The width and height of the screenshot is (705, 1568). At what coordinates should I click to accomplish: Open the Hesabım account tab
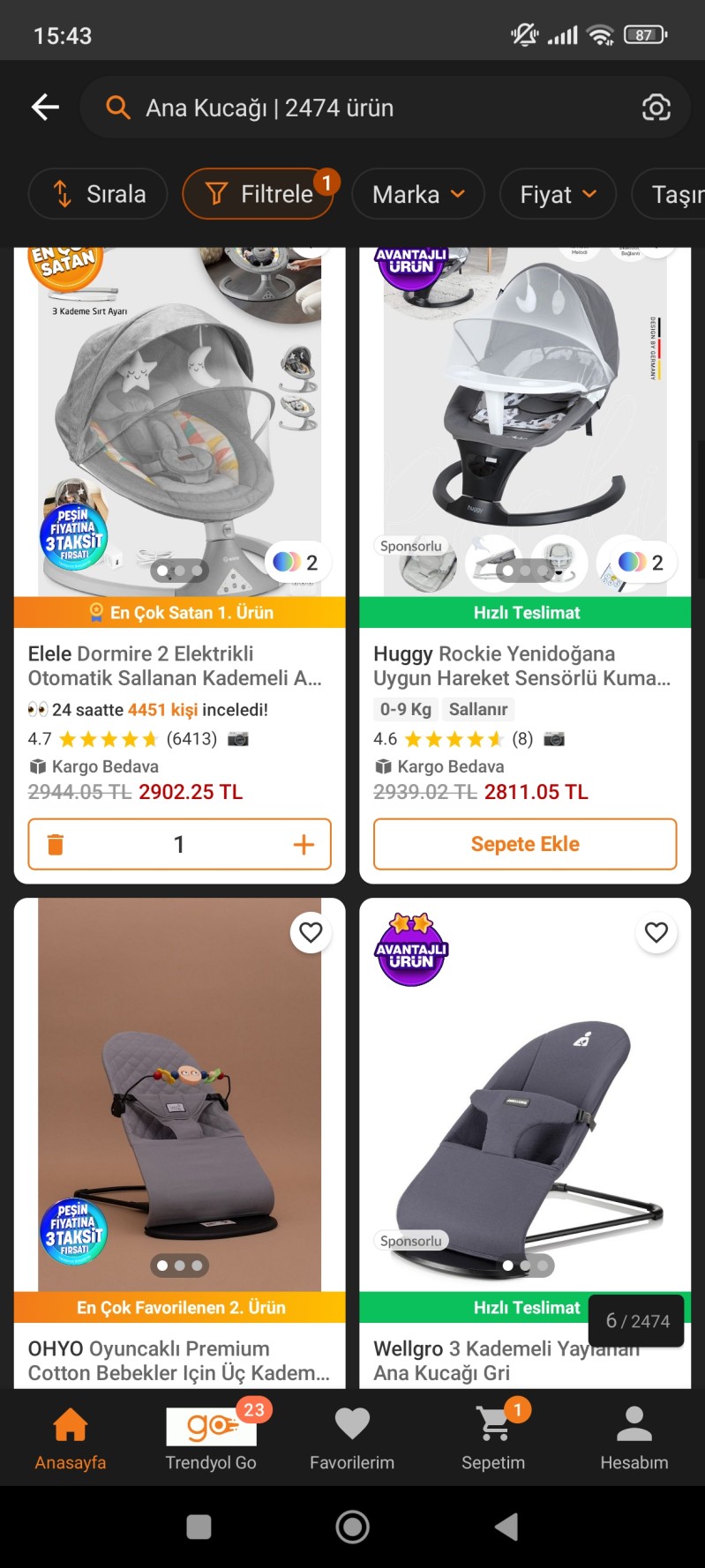634,1439
